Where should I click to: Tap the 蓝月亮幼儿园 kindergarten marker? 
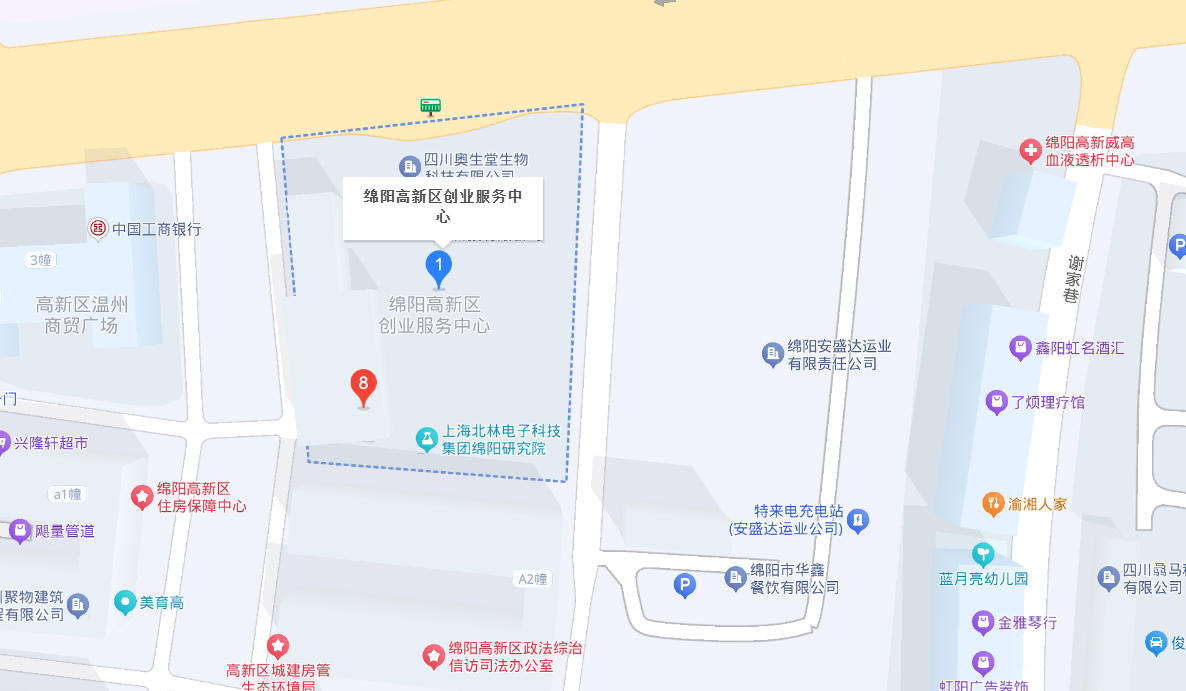pos(983,553)
